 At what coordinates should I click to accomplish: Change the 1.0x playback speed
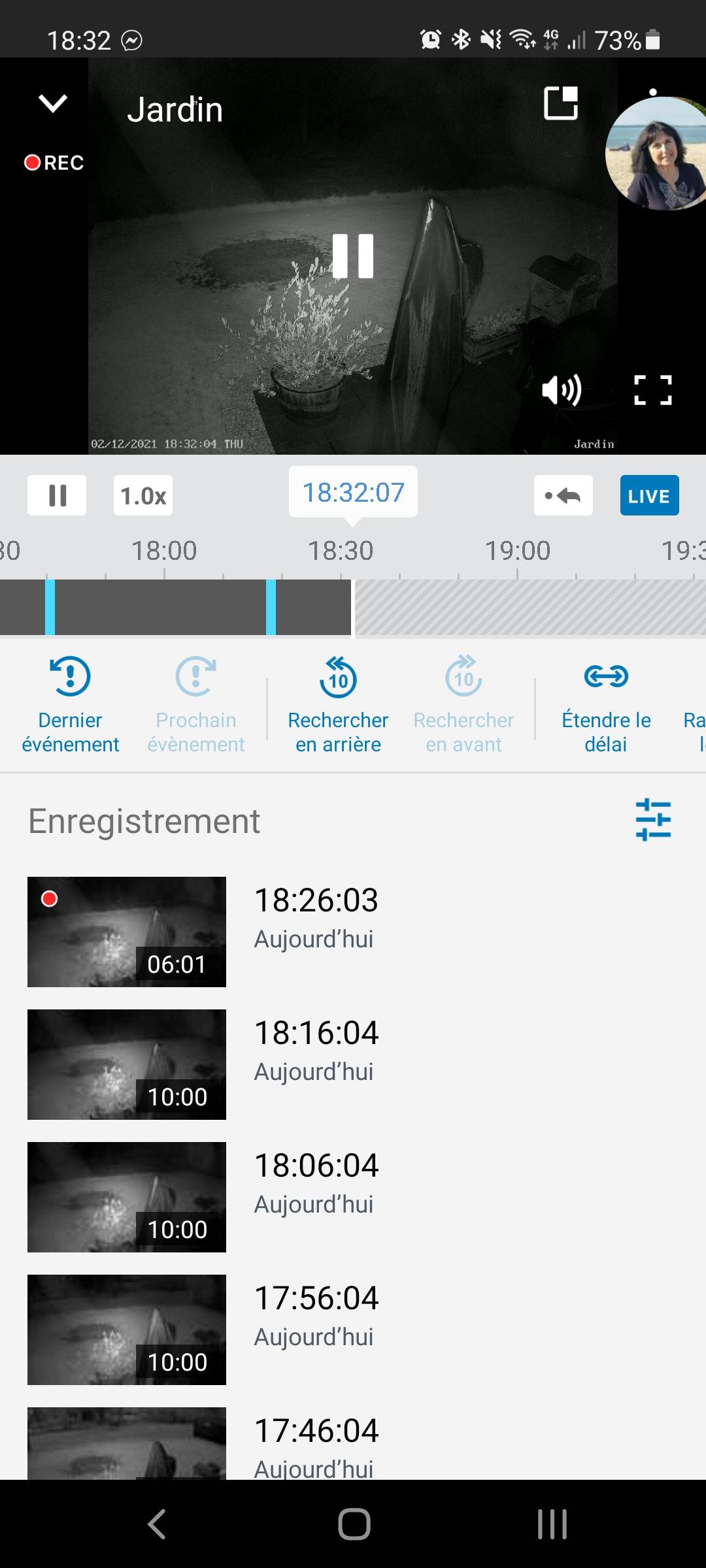(143, 495)
